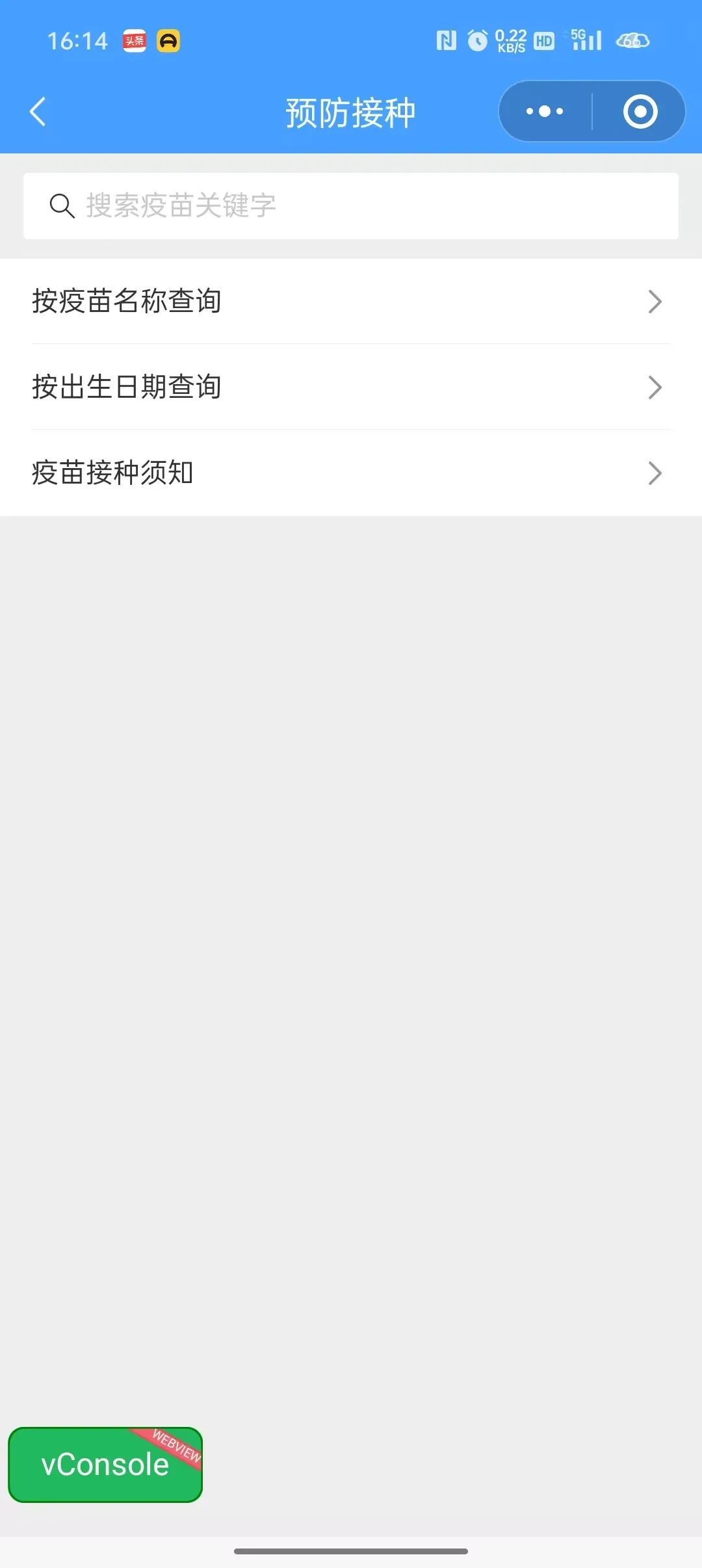Open 按疫苗名称查询
This screenshot has height=1568, width=702.
click(351, 302)
